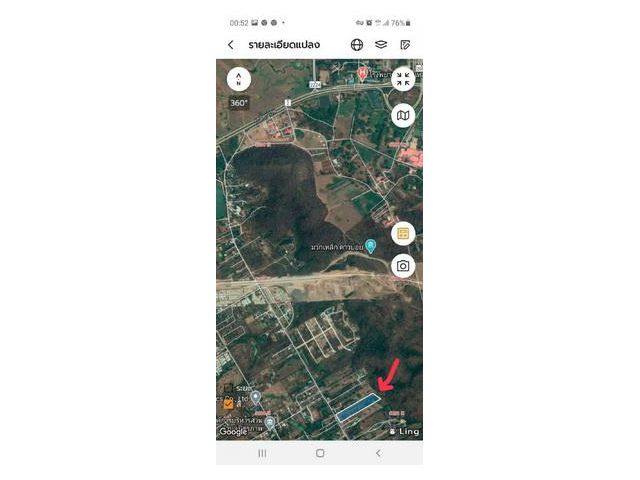
Task: Open the 360° view
Action: pyautogui.click(x=238, y=102)
